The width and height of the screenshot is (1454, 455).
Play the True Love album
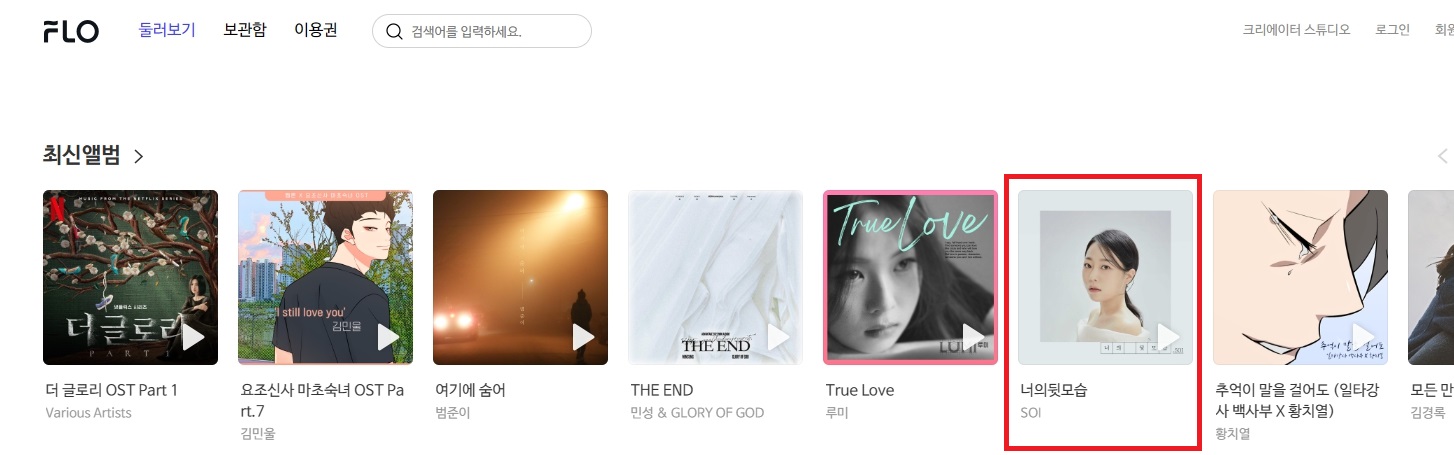(973, 337)
